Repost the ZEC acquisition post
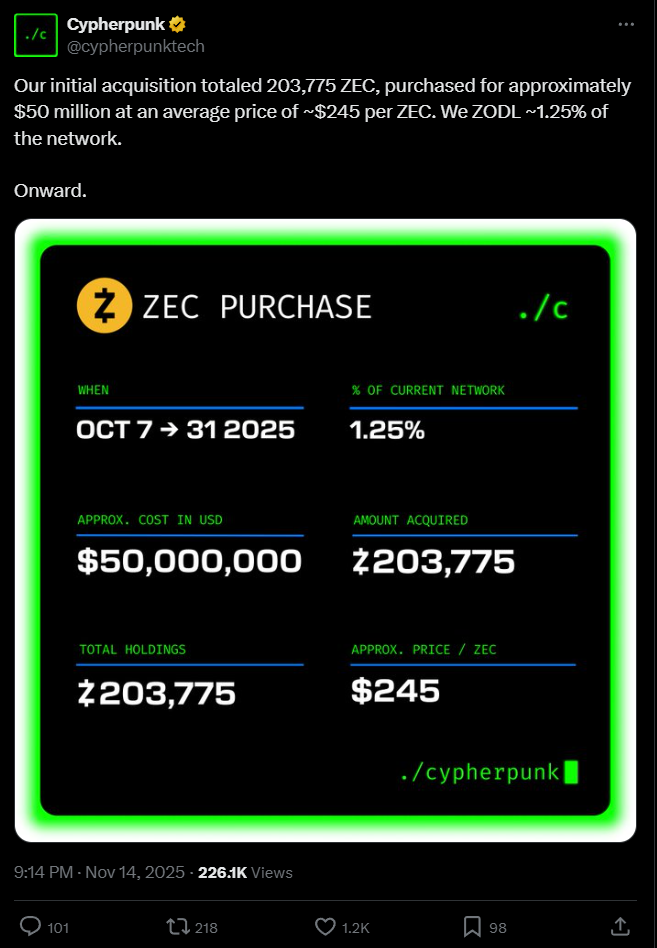This screenshot has height=948, width=657. pyautogui.click(x=178, y=926)
